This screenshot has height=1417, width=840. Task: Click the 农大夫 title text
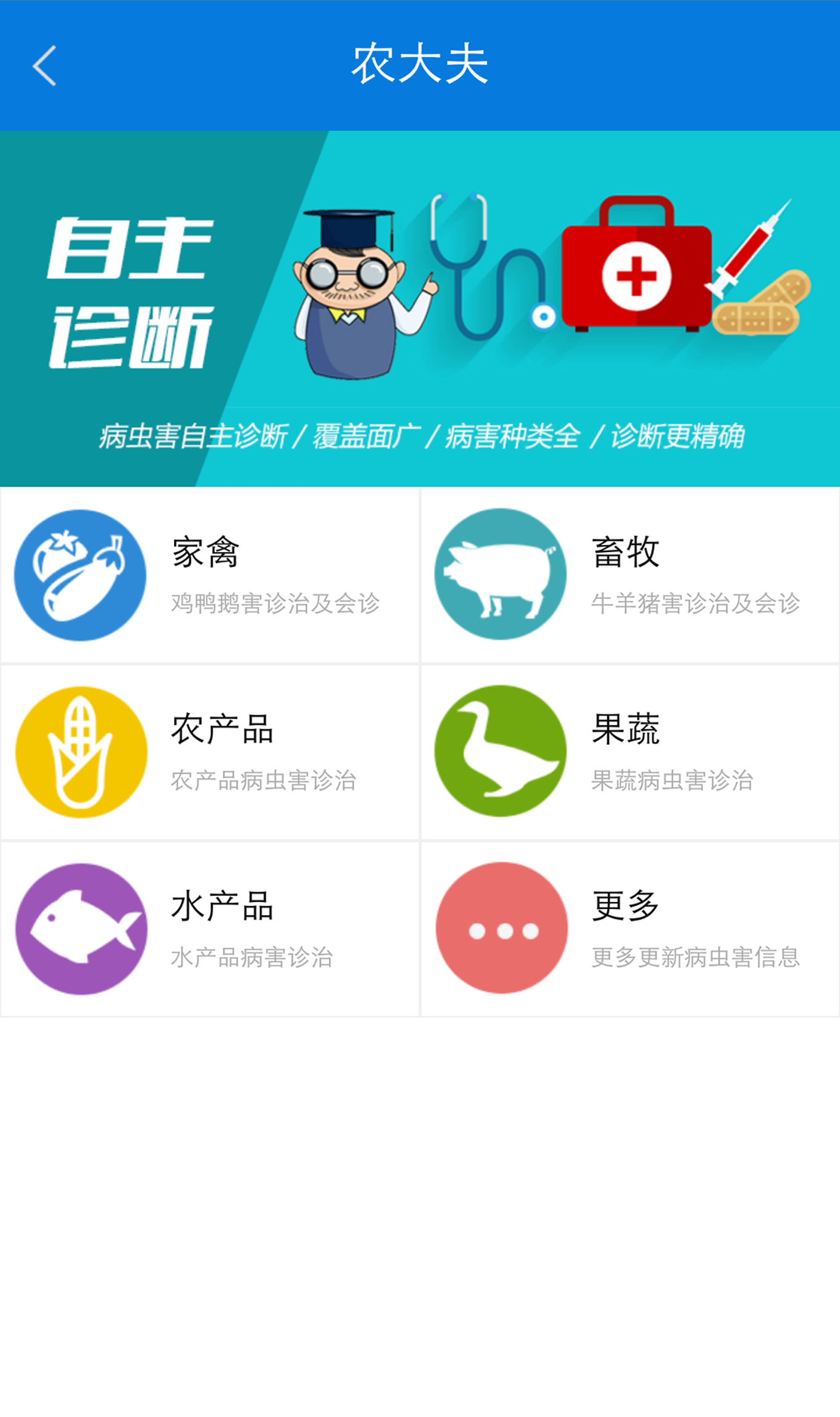coord(420,64)
